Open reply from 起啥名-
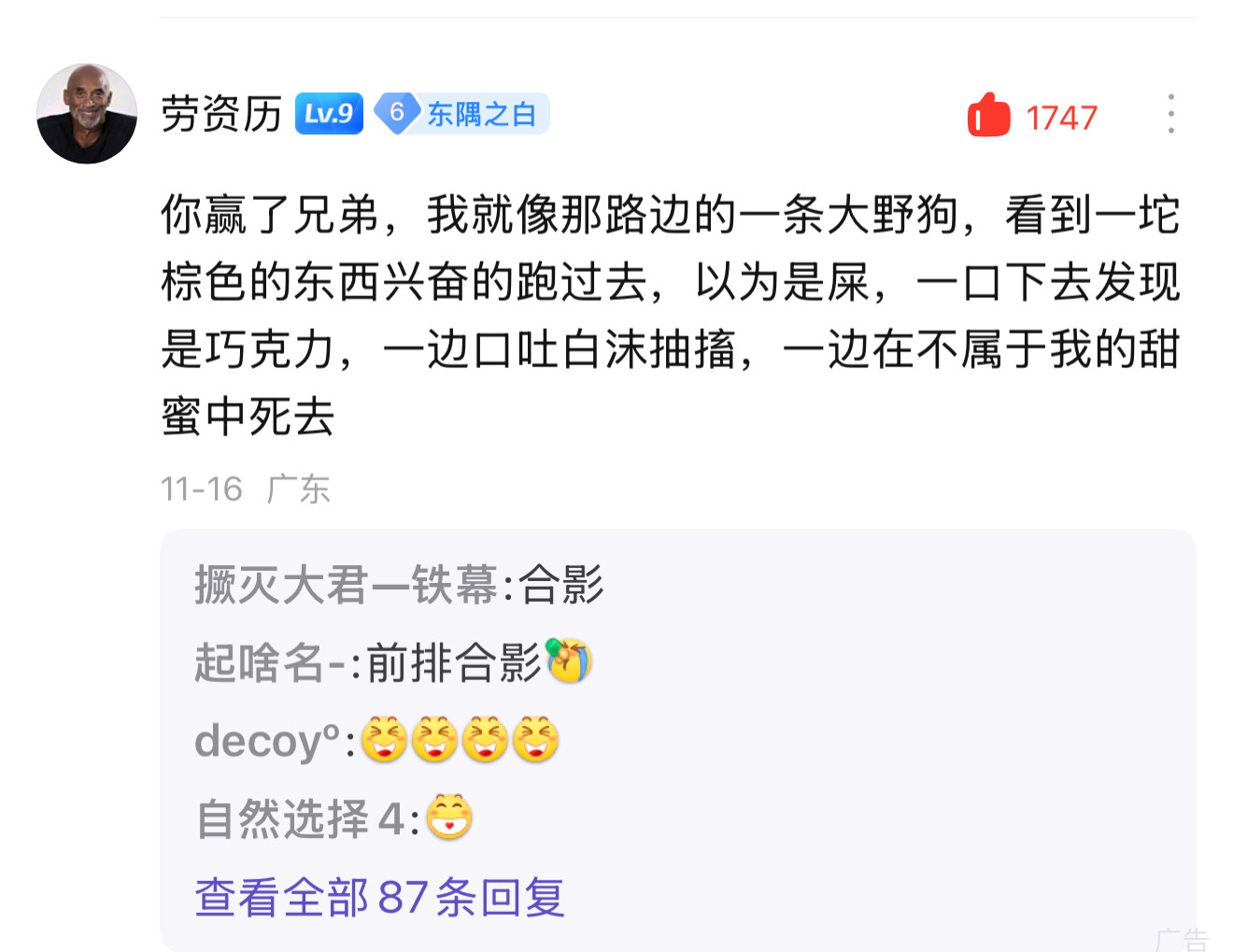Viewport: 1233px width, 952px height. pyautogui.click(x=392, y=663)
